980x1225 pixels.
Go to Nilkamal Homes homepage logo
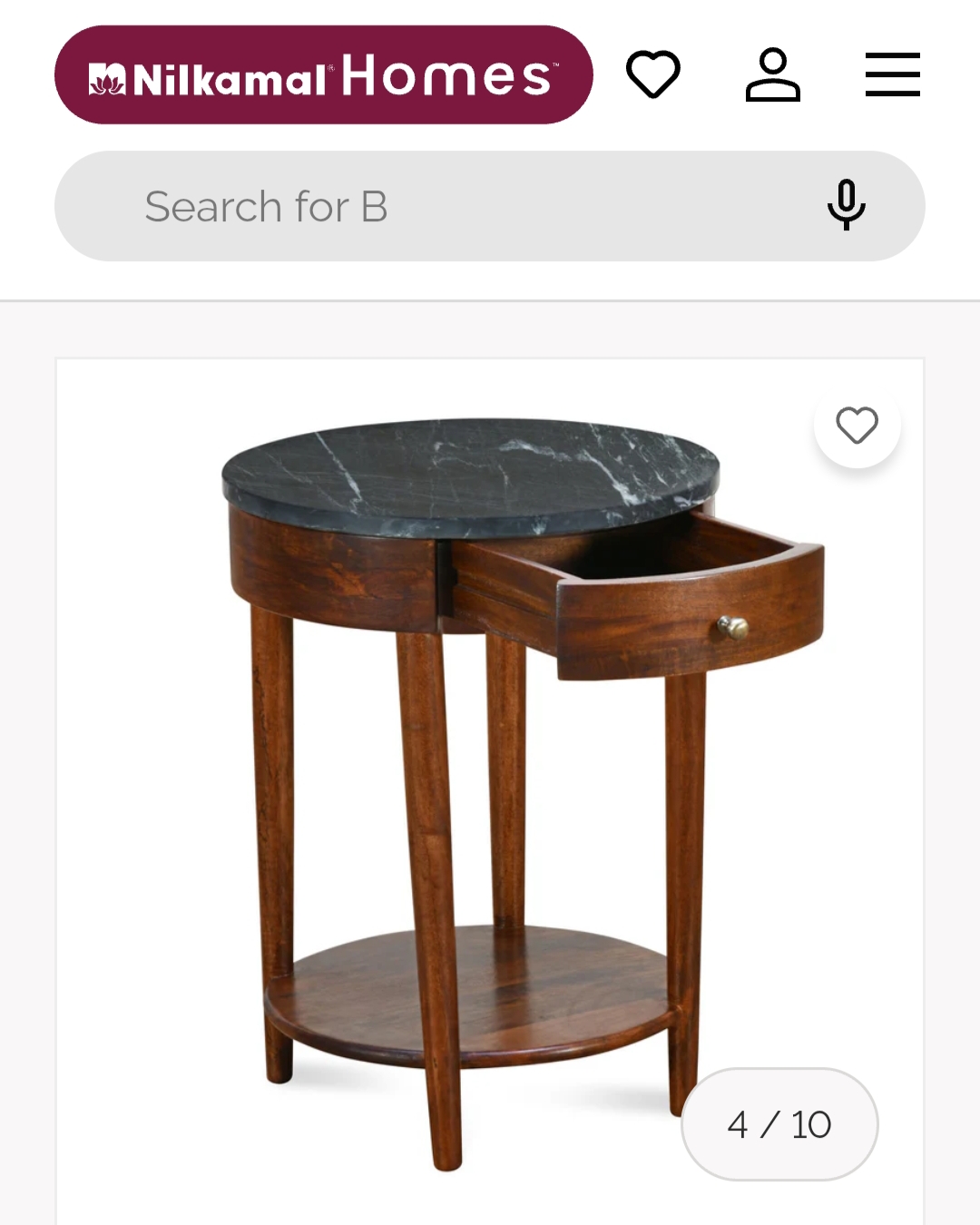tap(323, 75)
